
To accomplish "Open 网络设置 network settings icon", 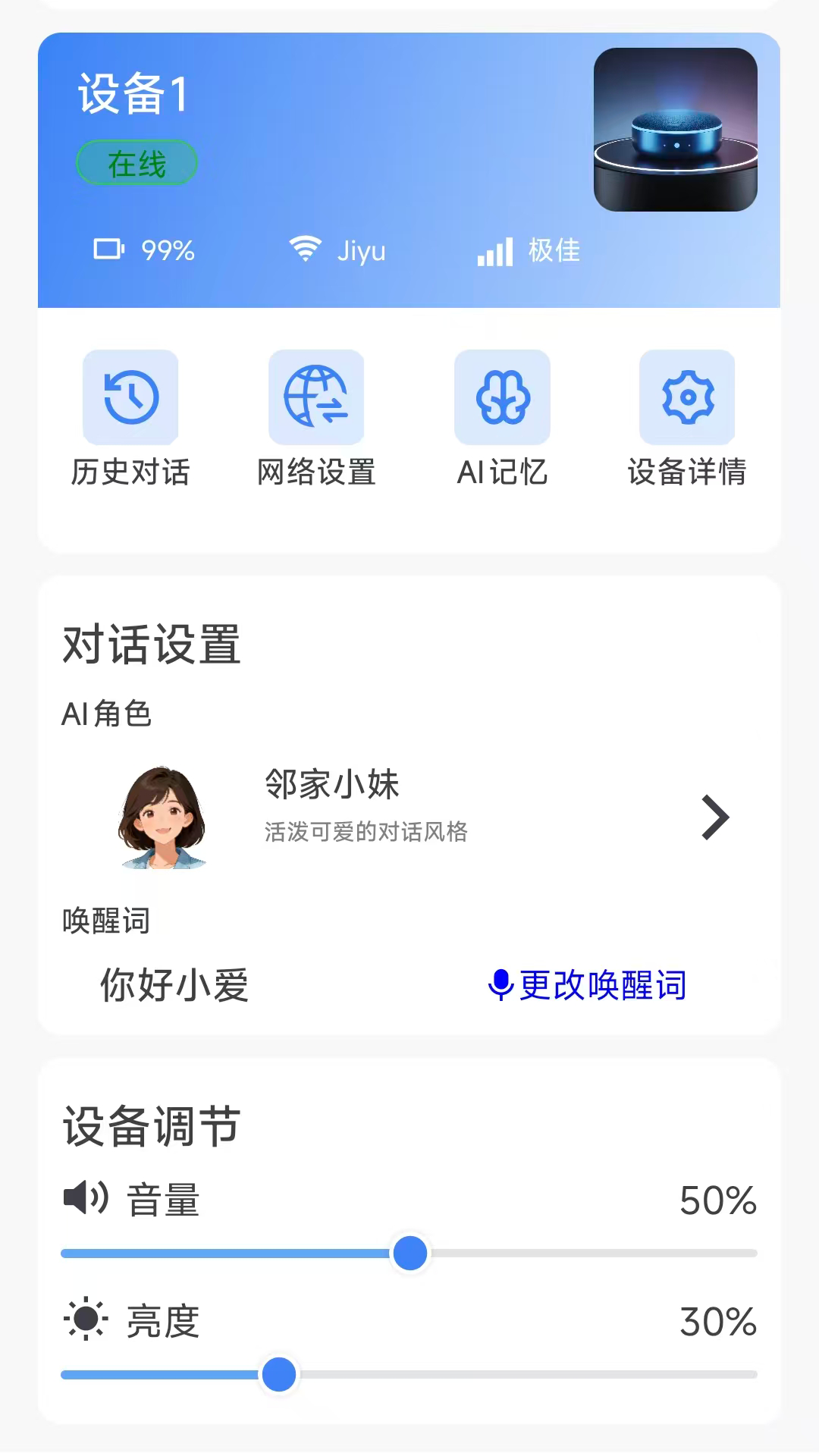I will click(x=315, y=397).
